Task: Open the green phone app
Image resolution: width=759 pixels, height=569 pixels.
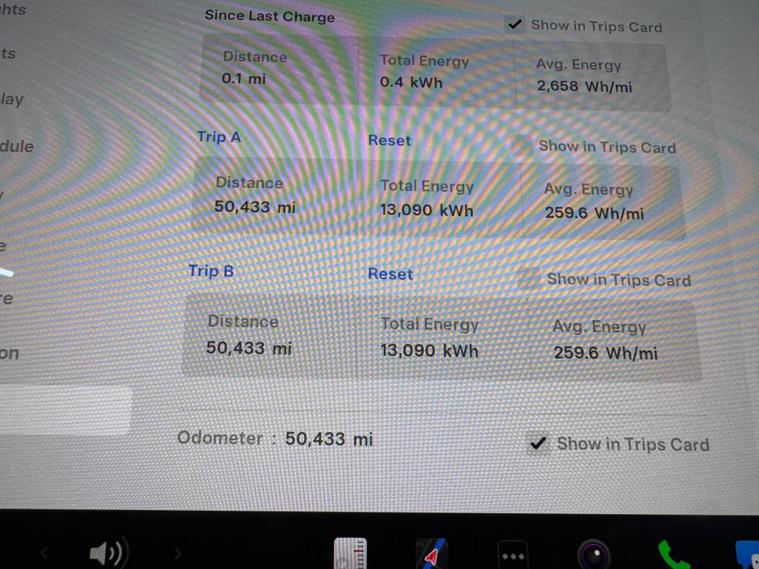Action: pyautogui.click(x=672, y=555)
